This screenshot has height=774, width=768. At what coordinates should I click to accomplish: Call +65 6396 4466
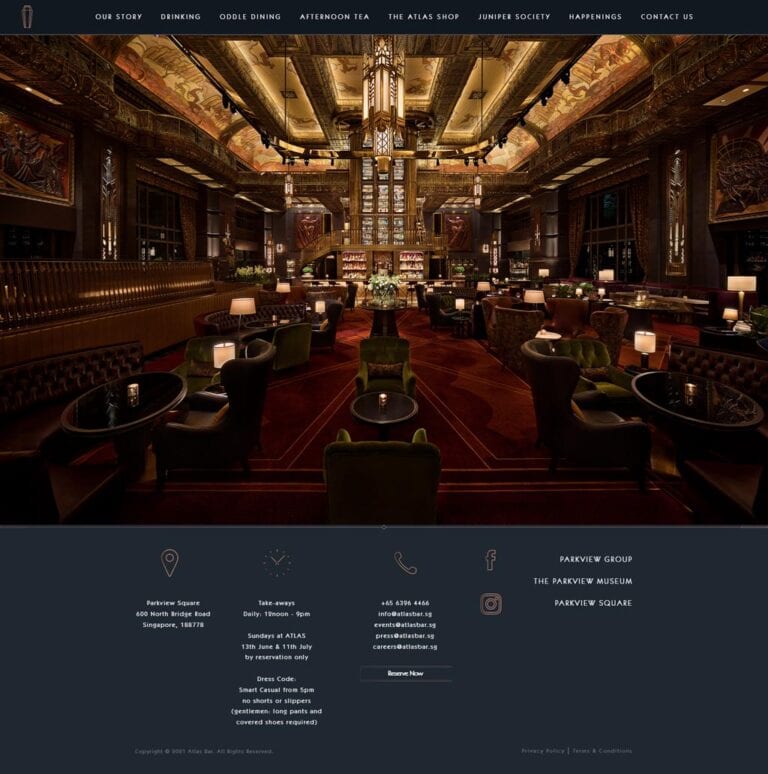405,603
